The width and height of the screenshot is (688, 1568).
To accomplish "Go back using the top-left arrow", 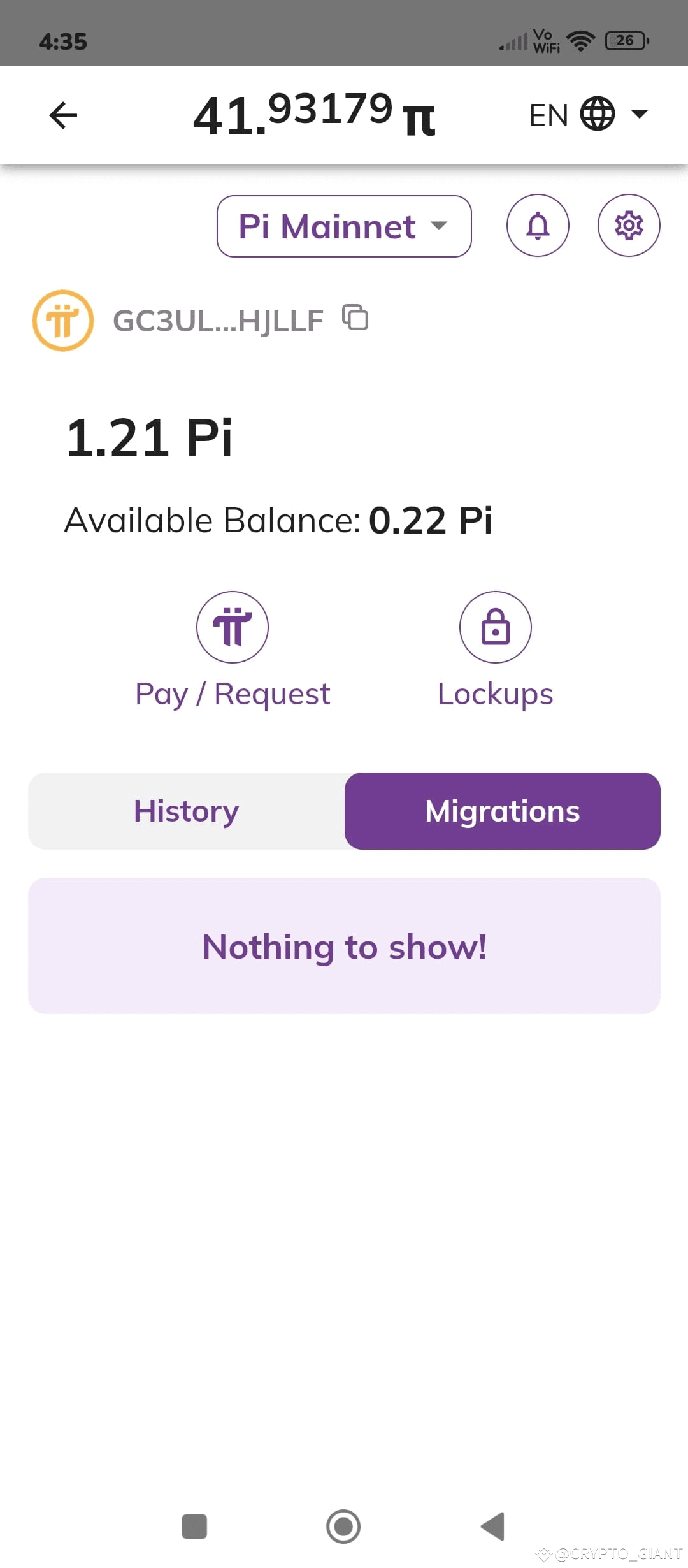I will point(63,115).
